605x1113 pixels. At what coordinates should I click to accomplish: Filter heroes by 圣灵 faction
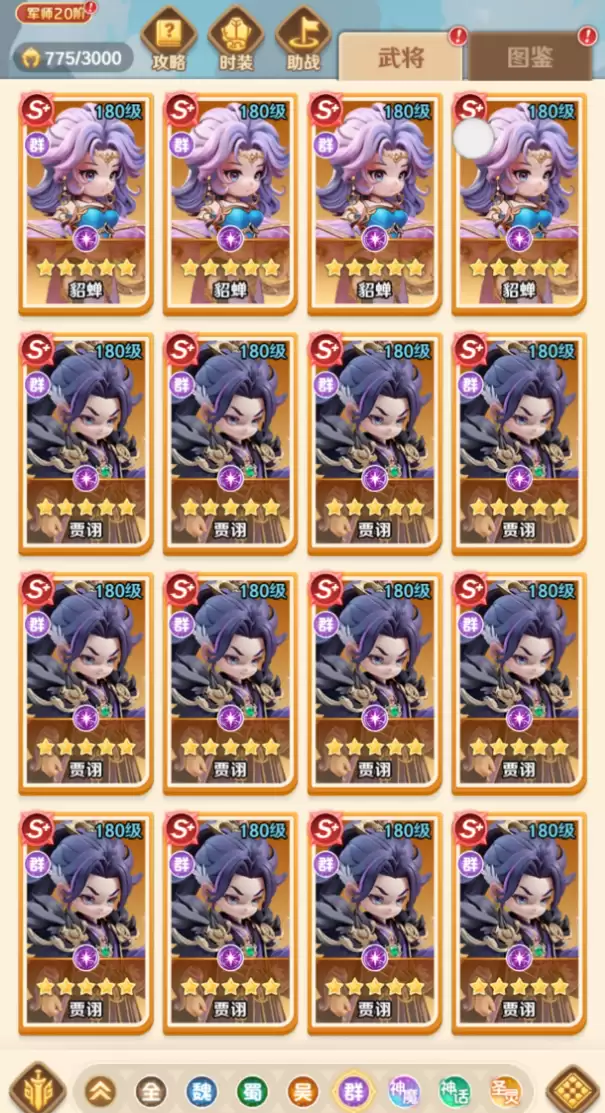coord(504,1090)
